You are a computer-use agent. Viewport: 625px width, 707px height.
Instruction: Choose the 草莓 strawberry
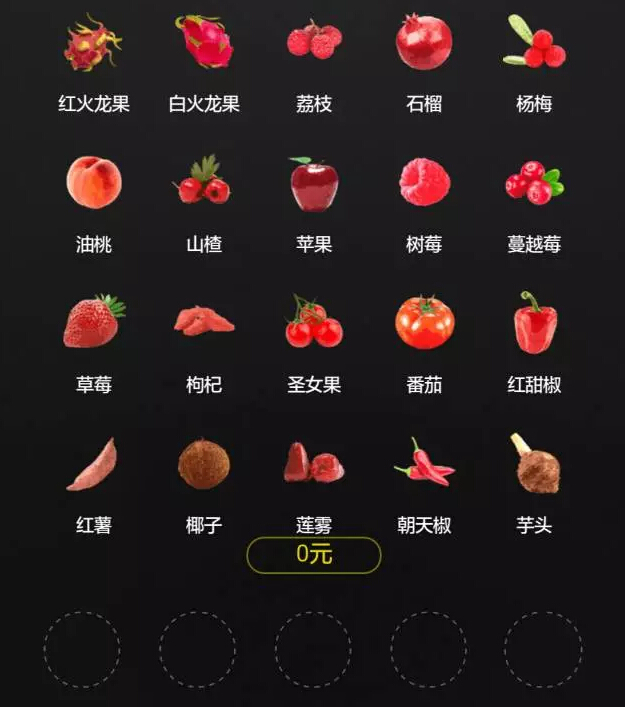(x=94, y=322)
